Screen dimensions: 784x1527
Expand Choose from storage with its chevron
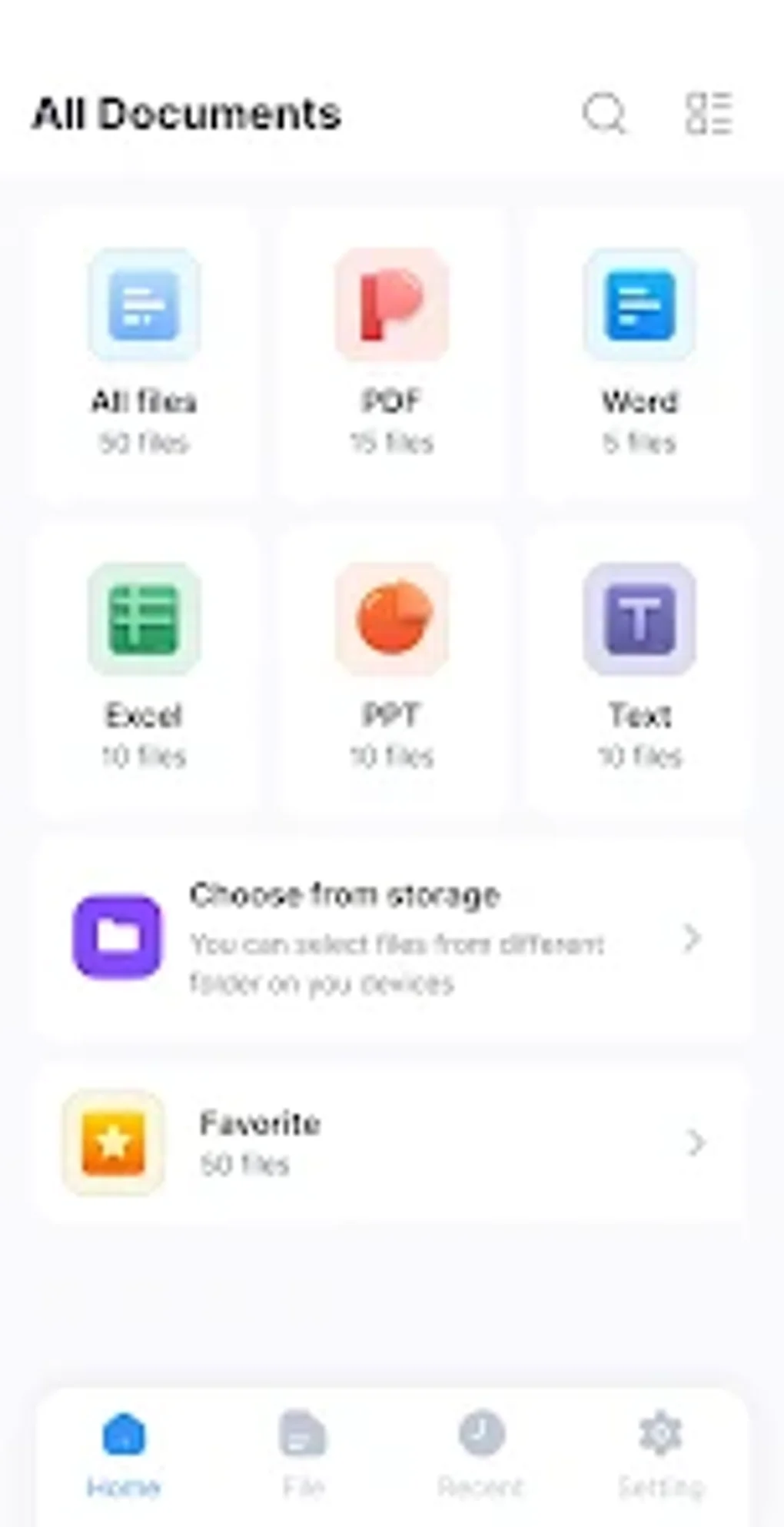(x=693, y=938)
